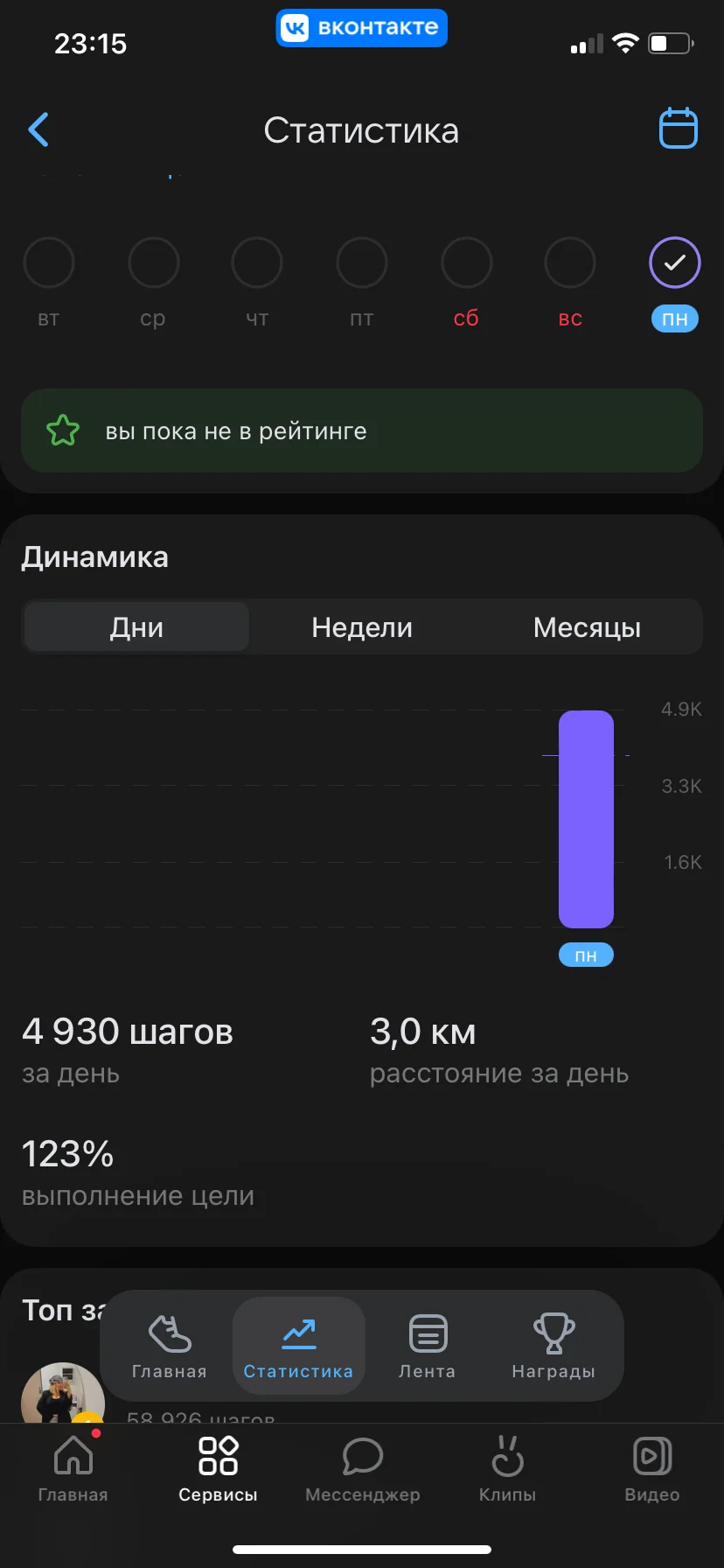The width and height of the screenshot is (724, 1568).
Task: Open the Видео tab
Action: coord(652,1468)
